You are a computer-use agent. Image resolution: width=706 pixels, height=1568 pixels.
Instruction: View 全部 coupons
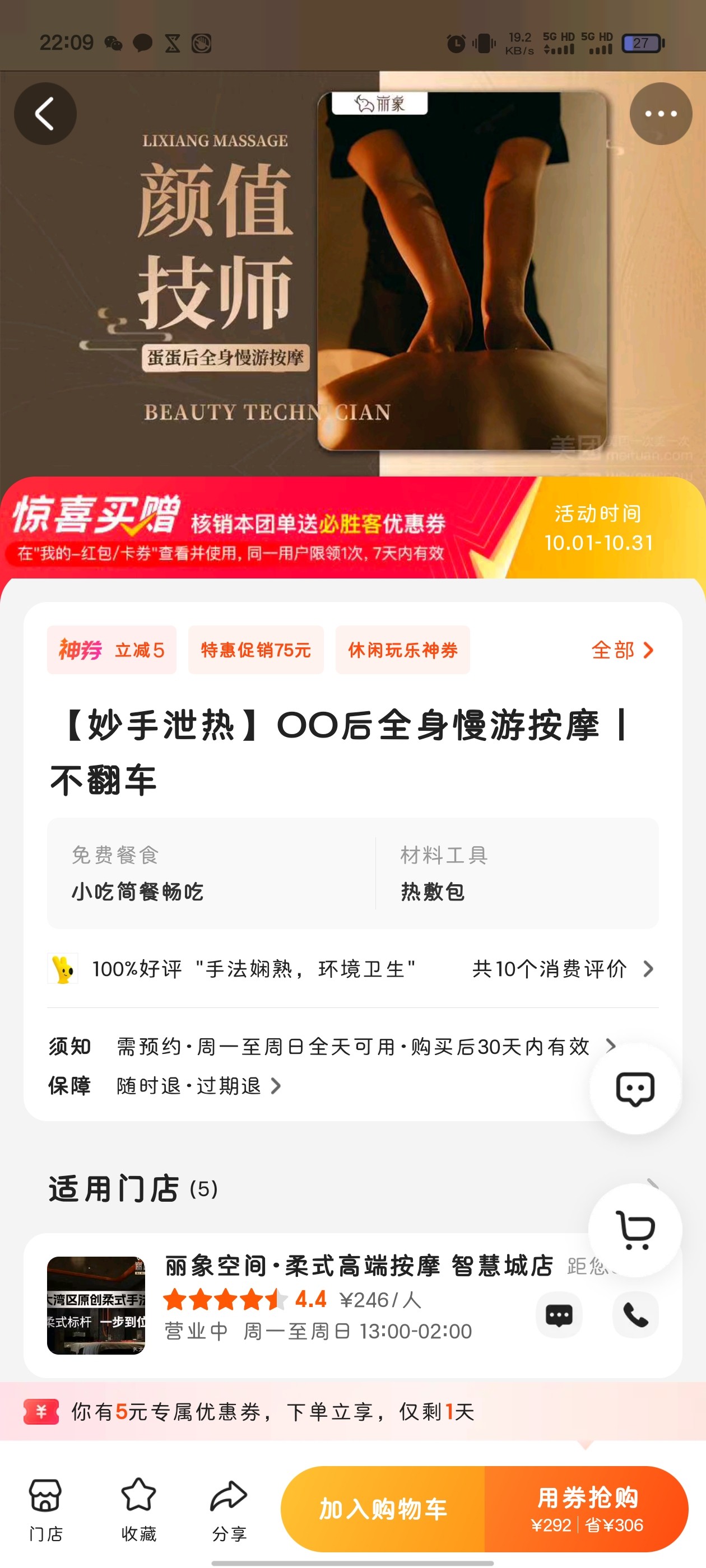click(x=622, y=650)
